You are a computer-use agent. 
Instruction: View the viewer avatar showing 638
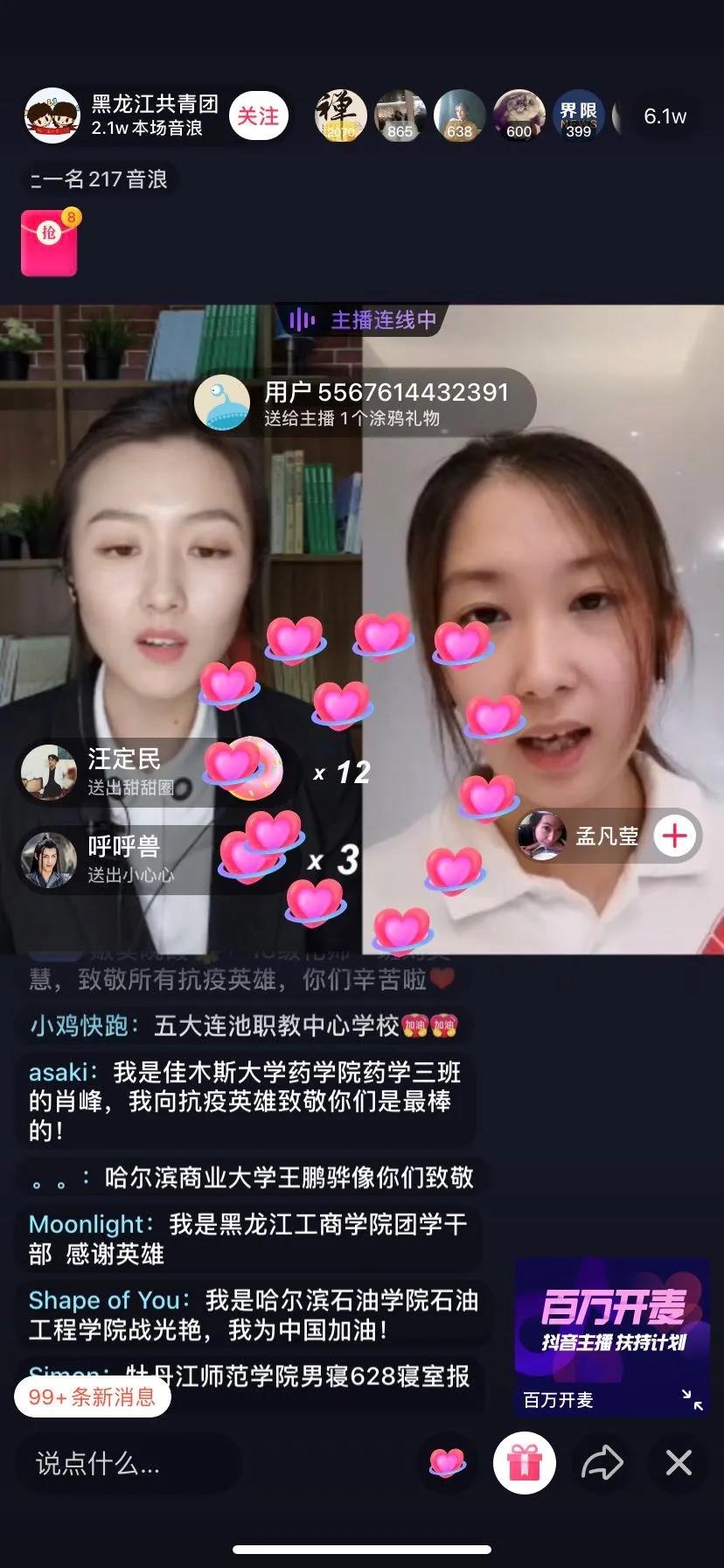pyautogui.click(x=459, y=115)
